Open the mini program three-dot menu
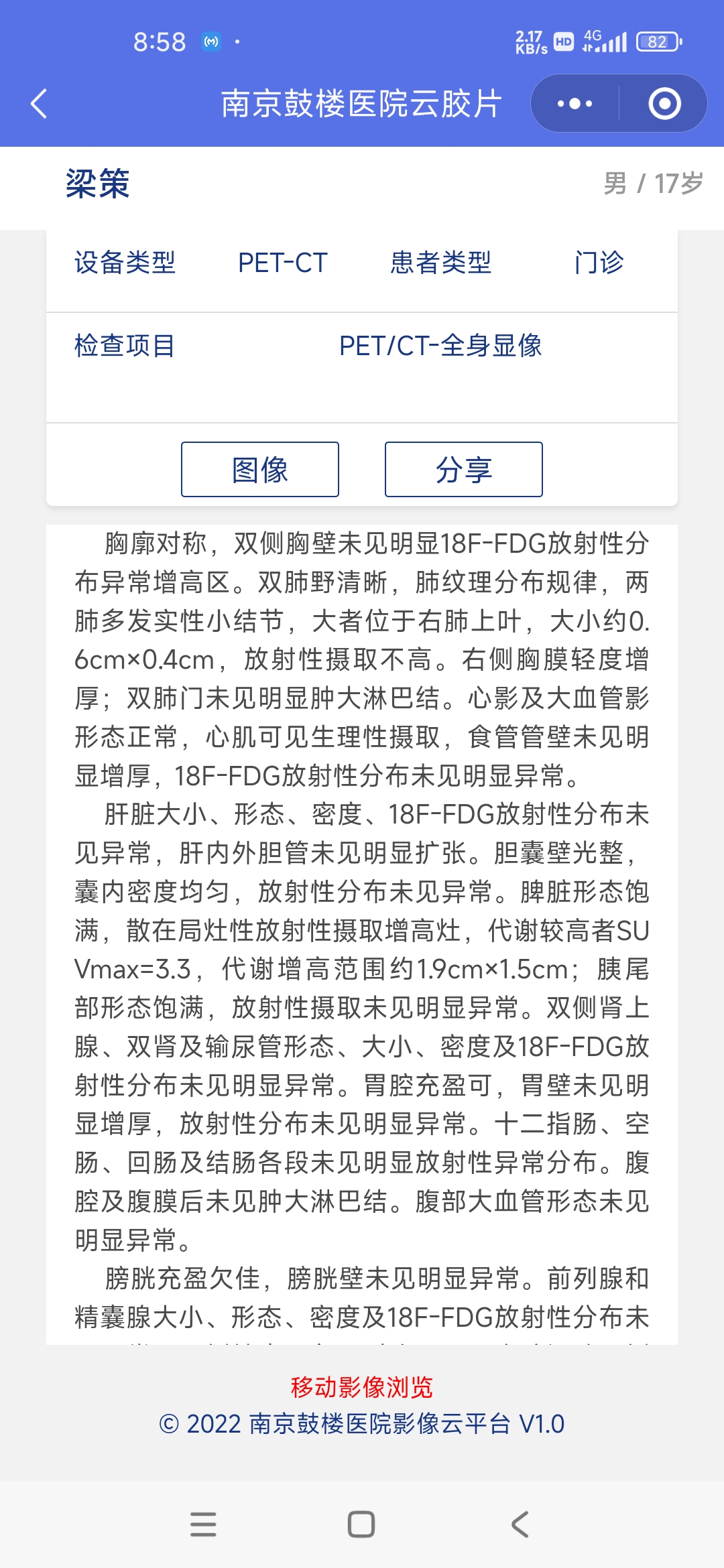 pyautogui.click(x=575, y=104)
